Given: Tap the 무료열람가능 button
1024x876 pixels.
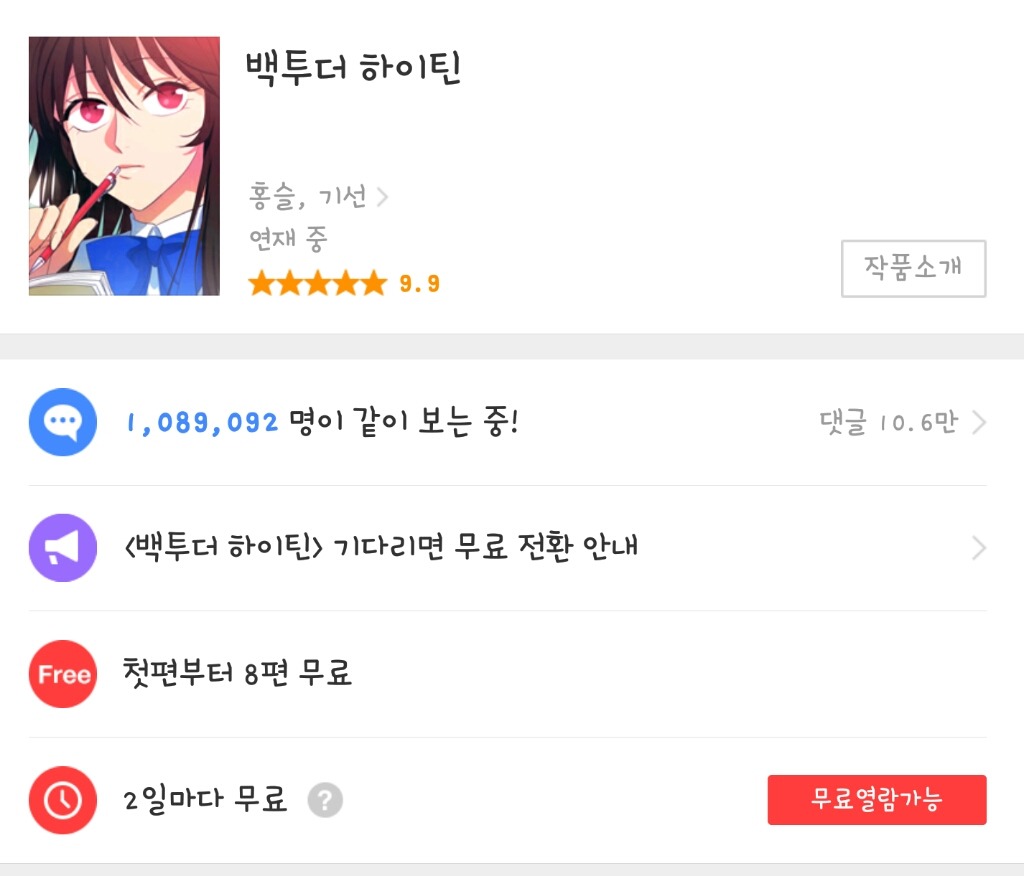Looking at the screenshot, I should pos(876,800).
